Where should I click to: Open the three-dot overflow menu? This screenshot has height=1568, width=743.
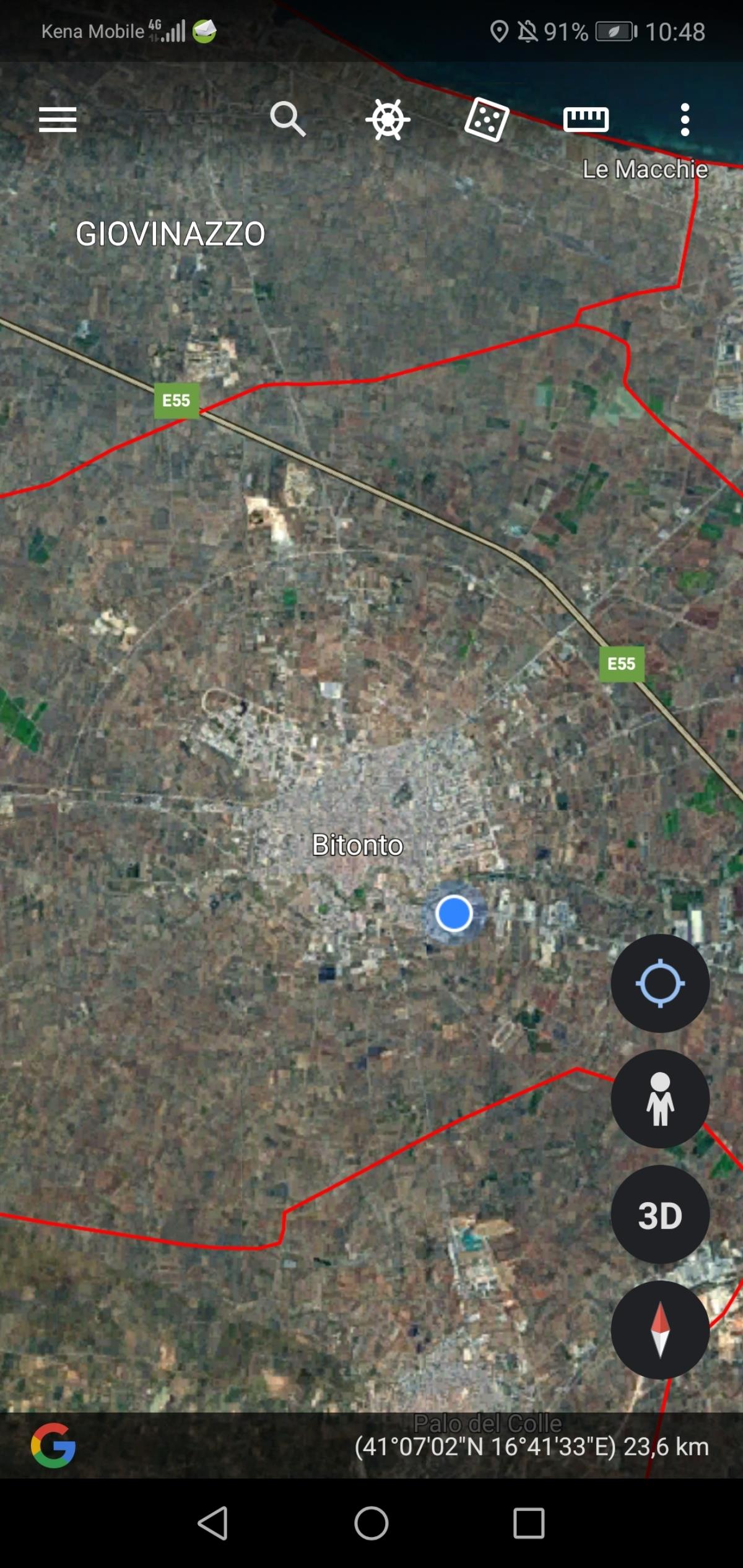tap(685, 119)
